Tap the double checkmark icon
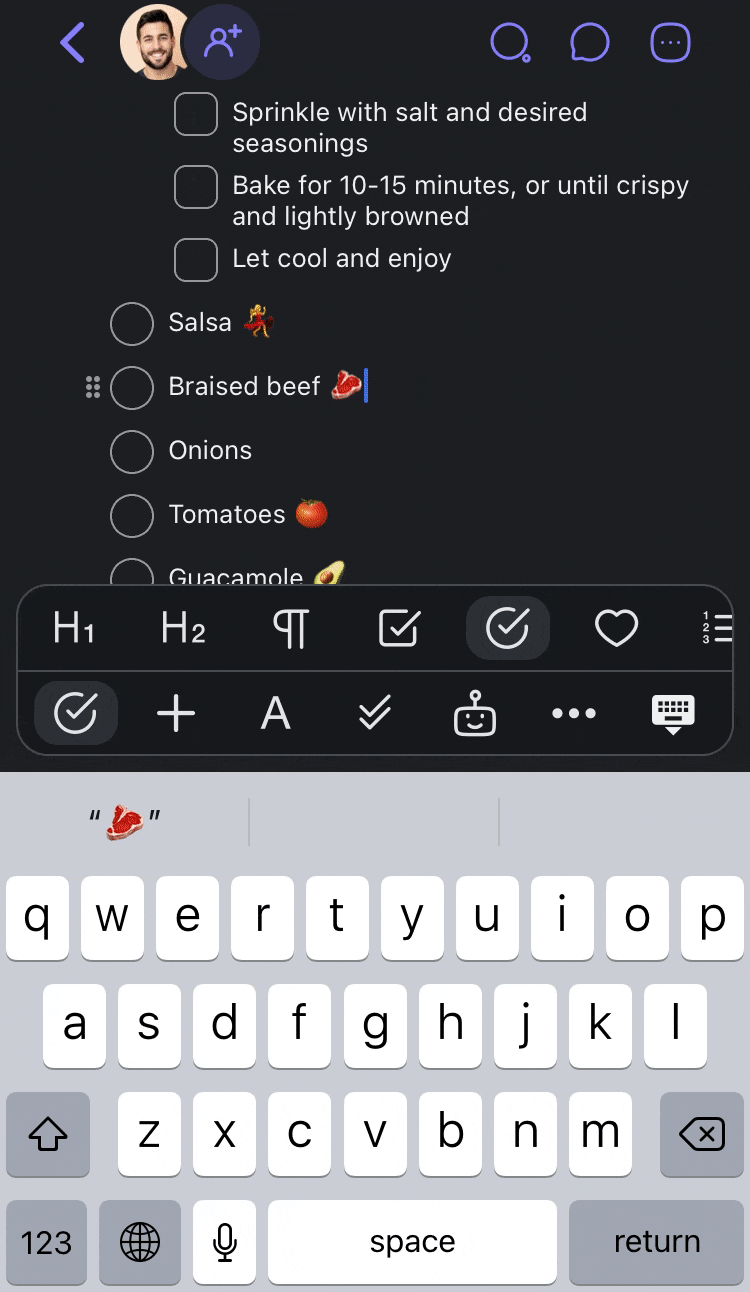750x1292 pixels. coord(374,713)
